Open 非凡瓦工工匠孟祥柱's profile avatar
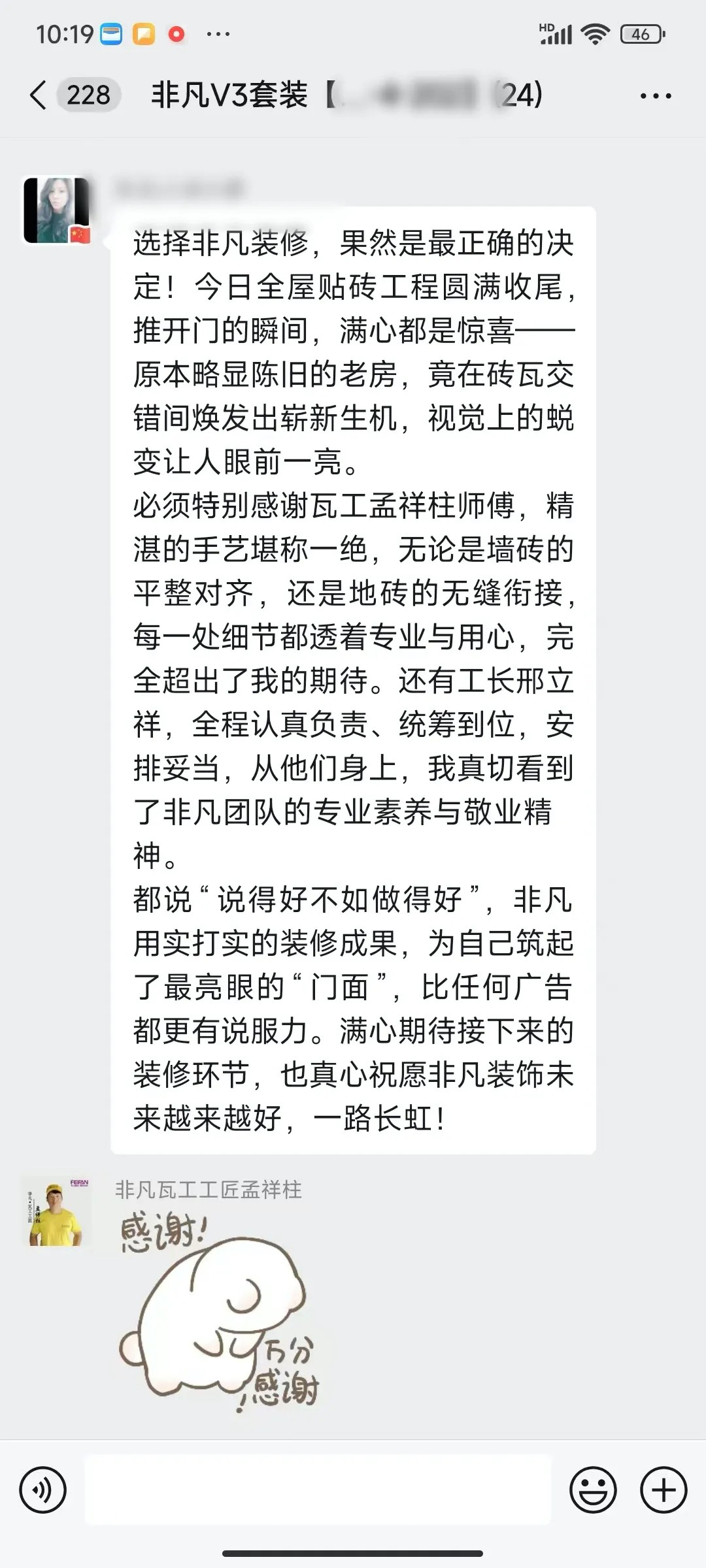Viewport: 706px width, 1568px height. pos(56,1213)
